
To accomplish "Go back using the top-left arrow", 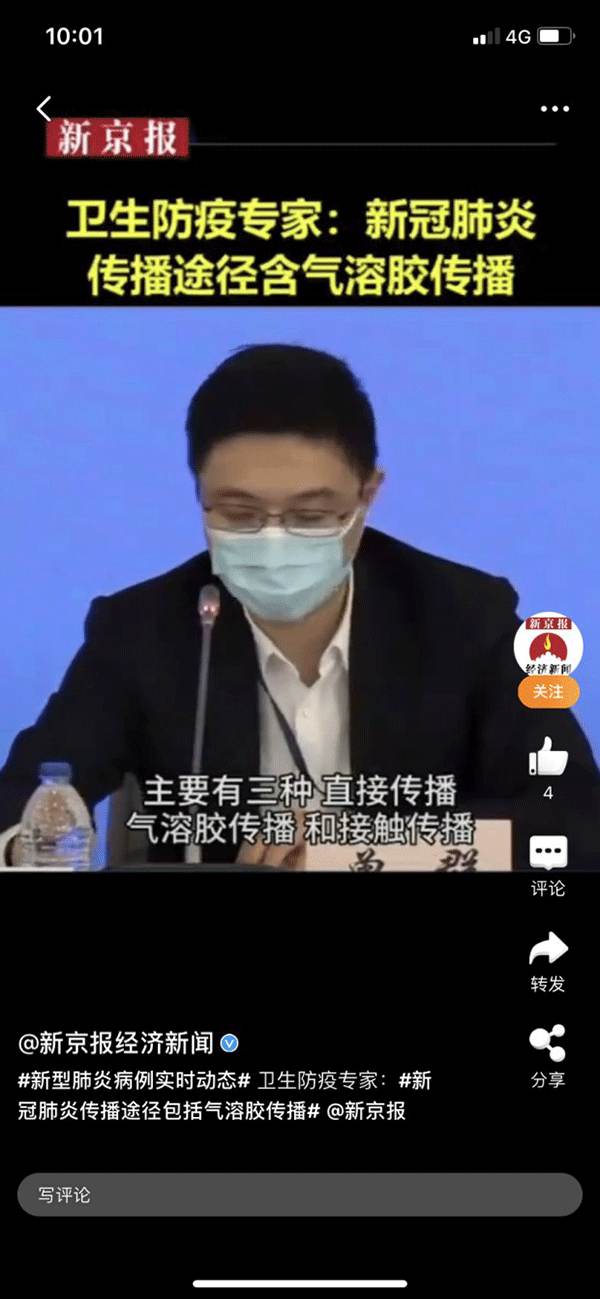I will coord(43,108).
